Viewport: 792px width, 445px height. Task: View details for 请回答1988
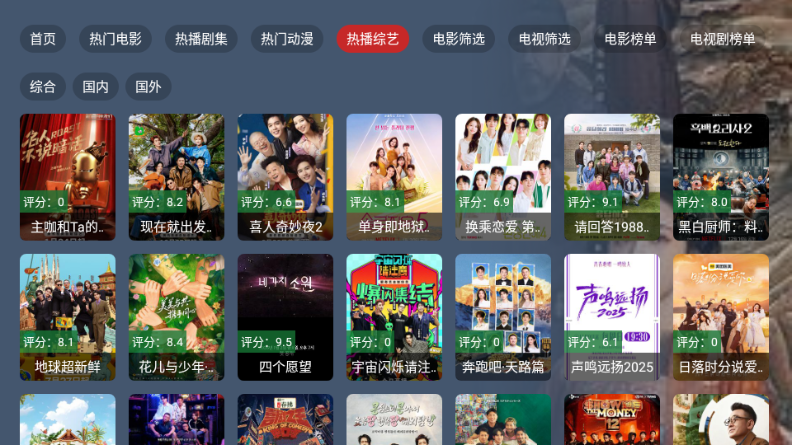pos(612,176)
